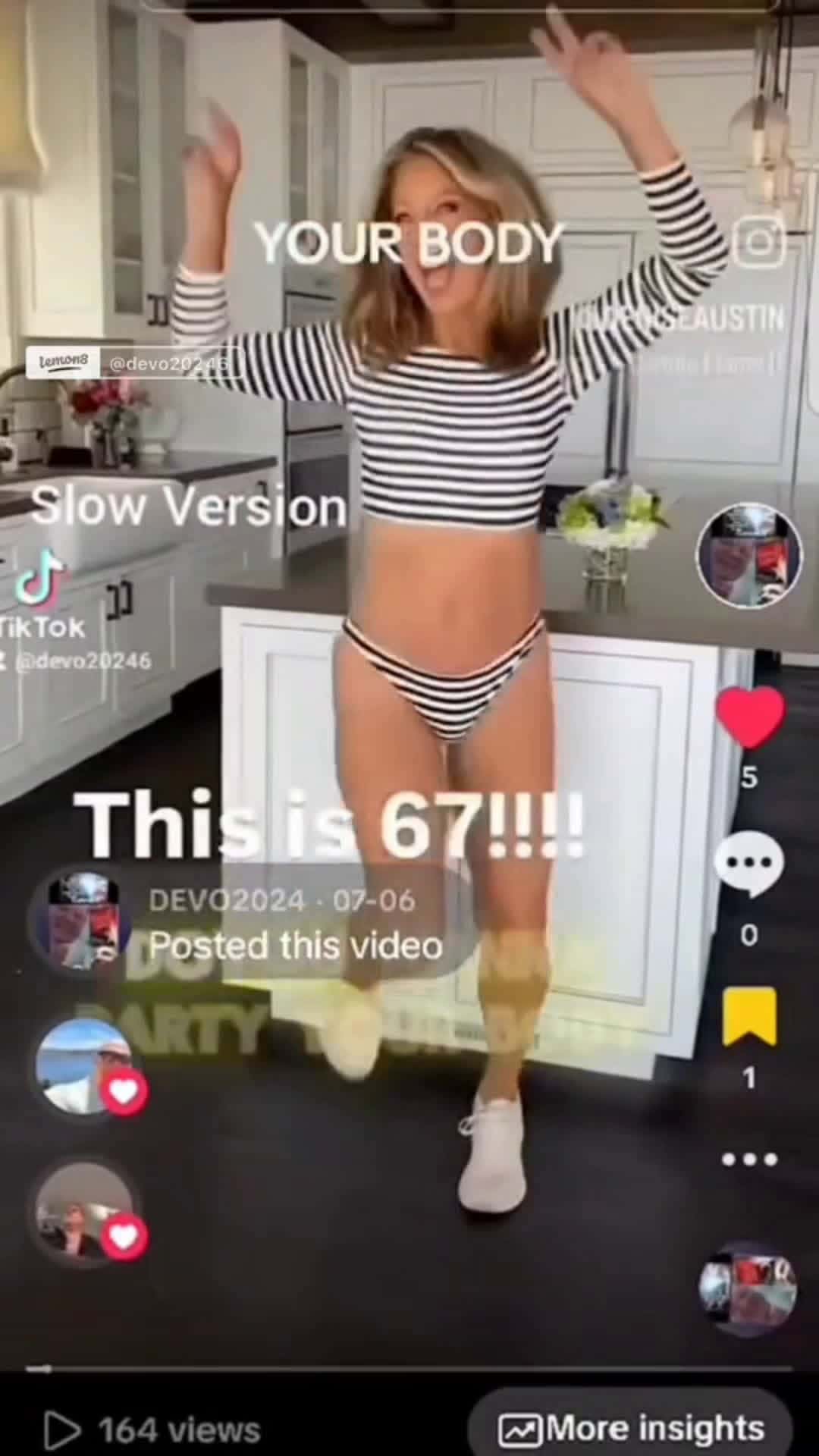Open the spinning sound disc
This screenshot has width=819, height=1456.
[748, 1291]
